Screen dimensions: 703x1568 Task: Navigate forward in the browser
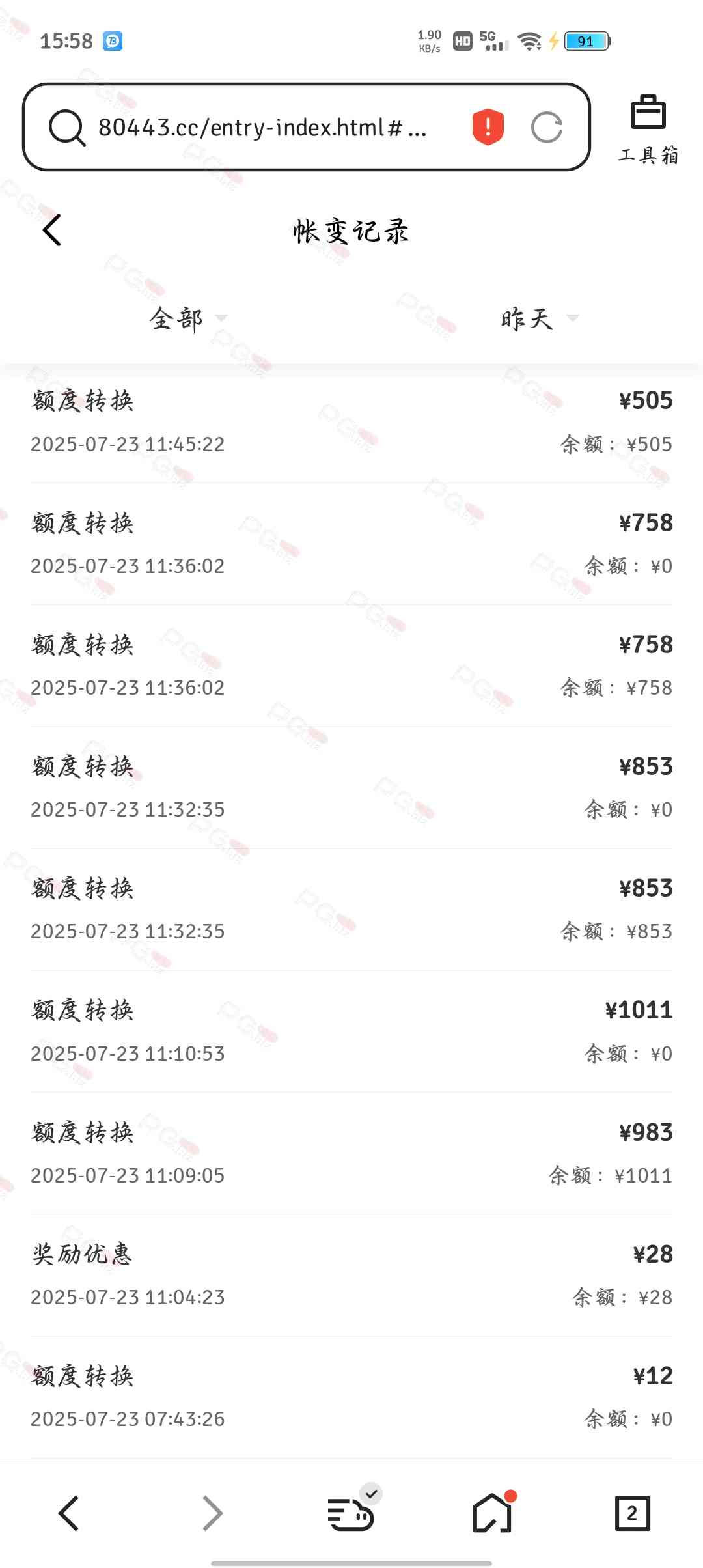click(212, 1513)
